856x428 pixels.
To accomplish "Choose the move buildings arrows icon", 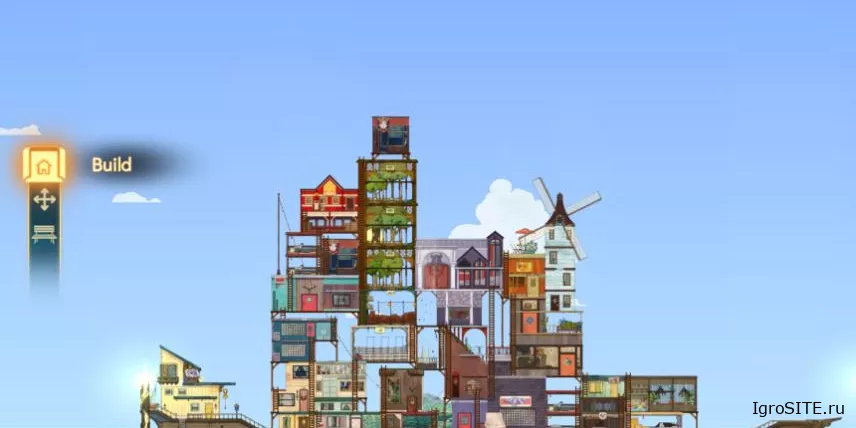I will [44, 200].
